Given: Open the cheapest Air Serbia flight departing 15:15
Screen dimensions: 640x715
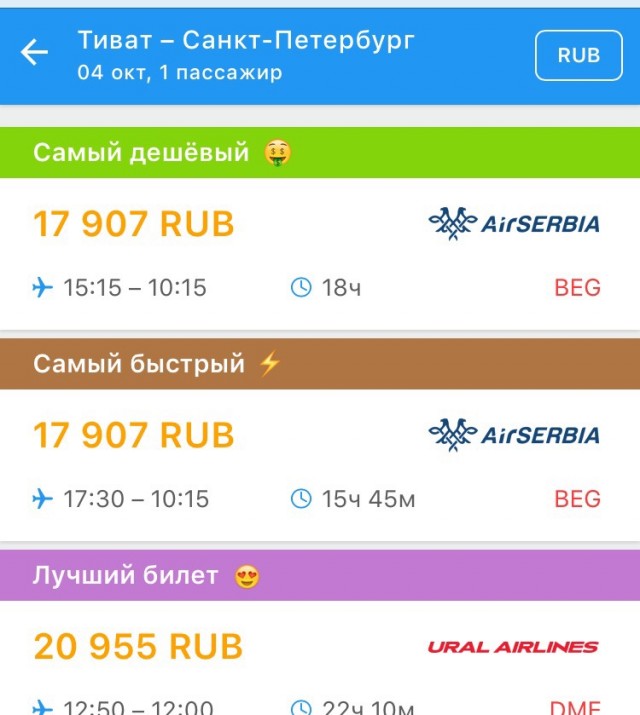Looking at the screenshot, I should [320, 254].
